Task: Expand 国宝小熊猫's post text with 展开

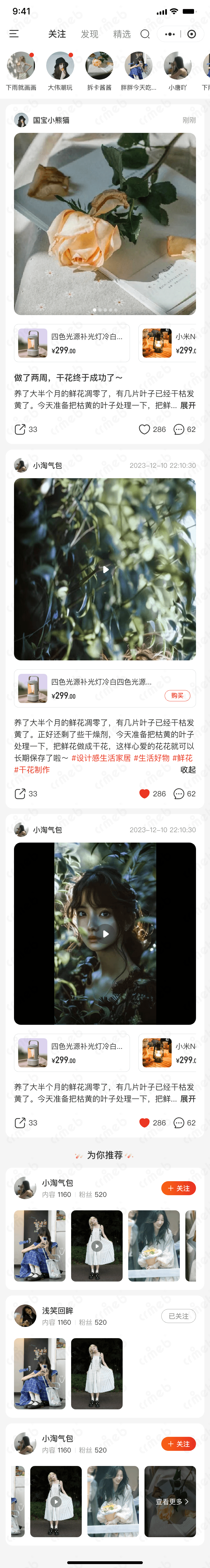Action: pyautogui.click(x=188, y=405)
